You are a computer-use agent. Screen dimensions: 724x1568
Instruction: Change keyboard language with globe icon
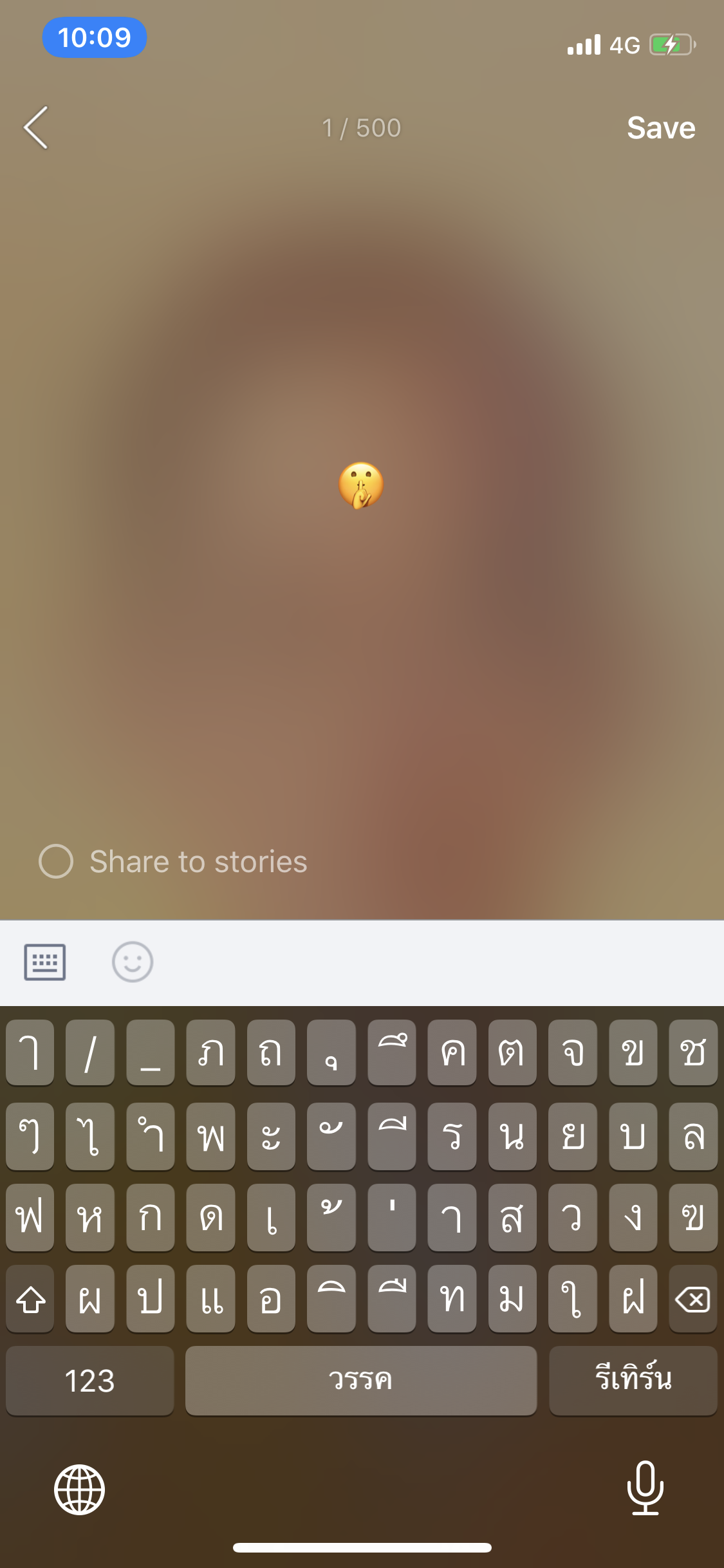click(79, 1489)
